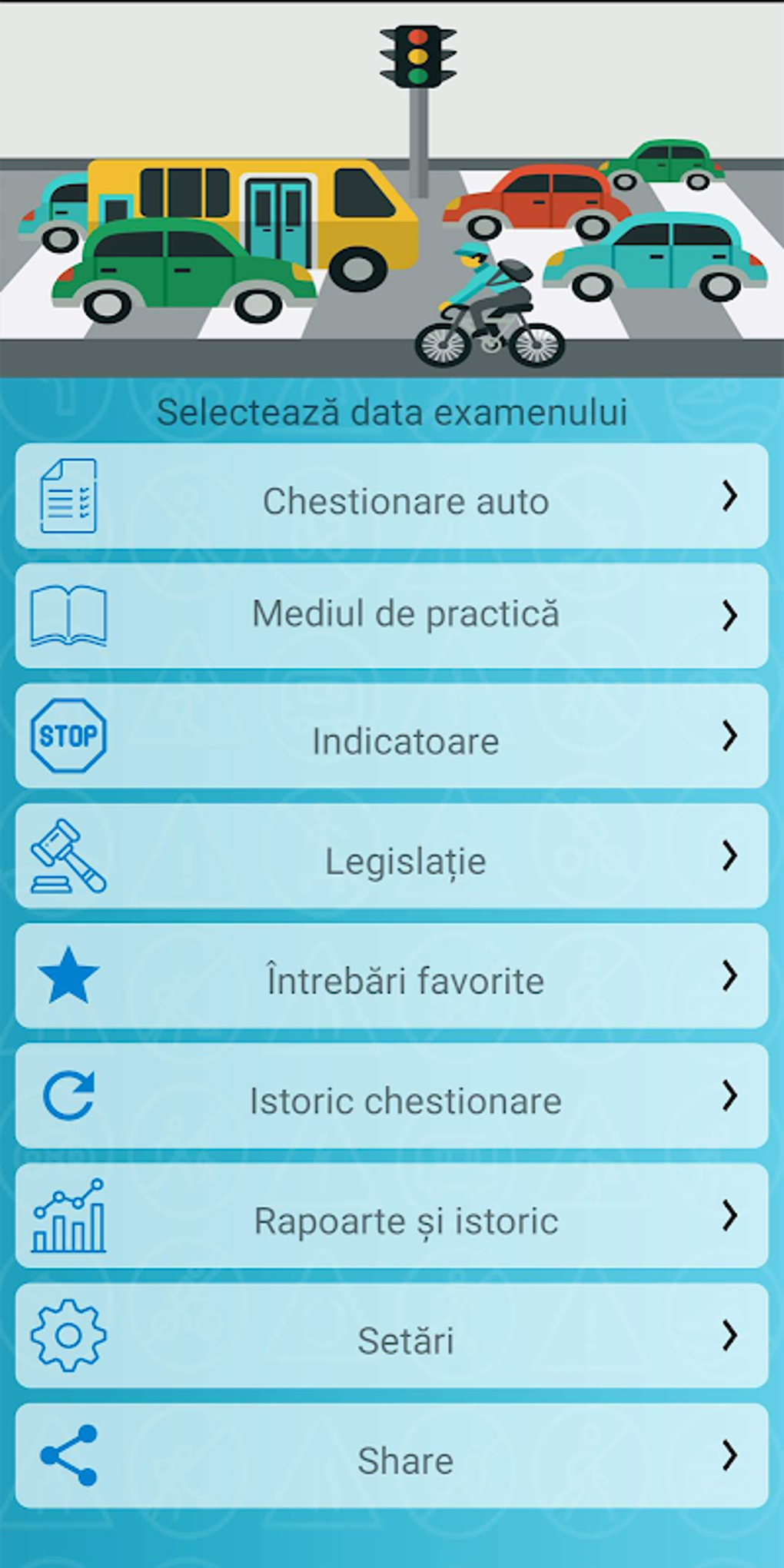Click the chart icon for Rapoarte și istoric
Image resolution: width=784 pixels, height=1568 pixels.
tap(68, 1218)
